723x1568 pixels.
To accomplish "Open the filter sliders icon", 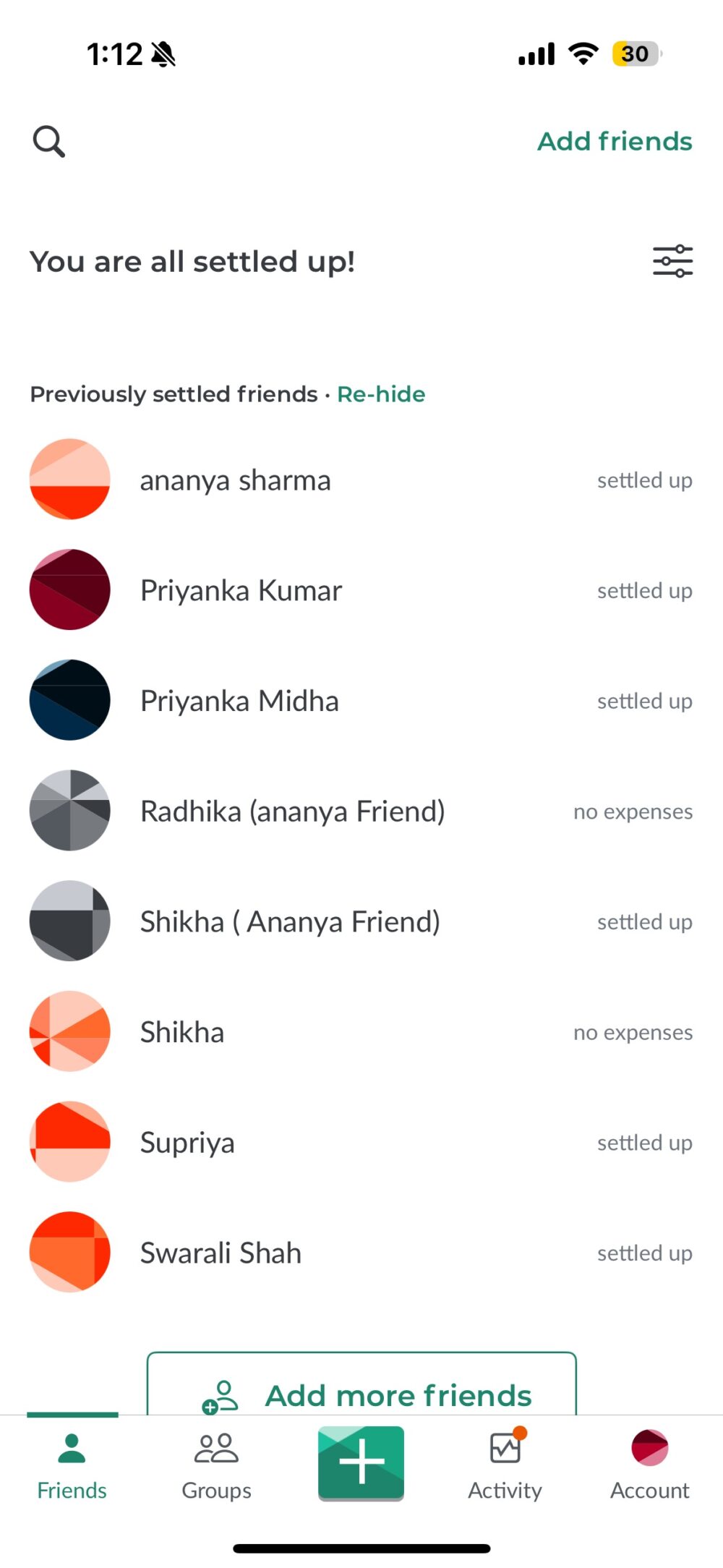I will point(672,261).
